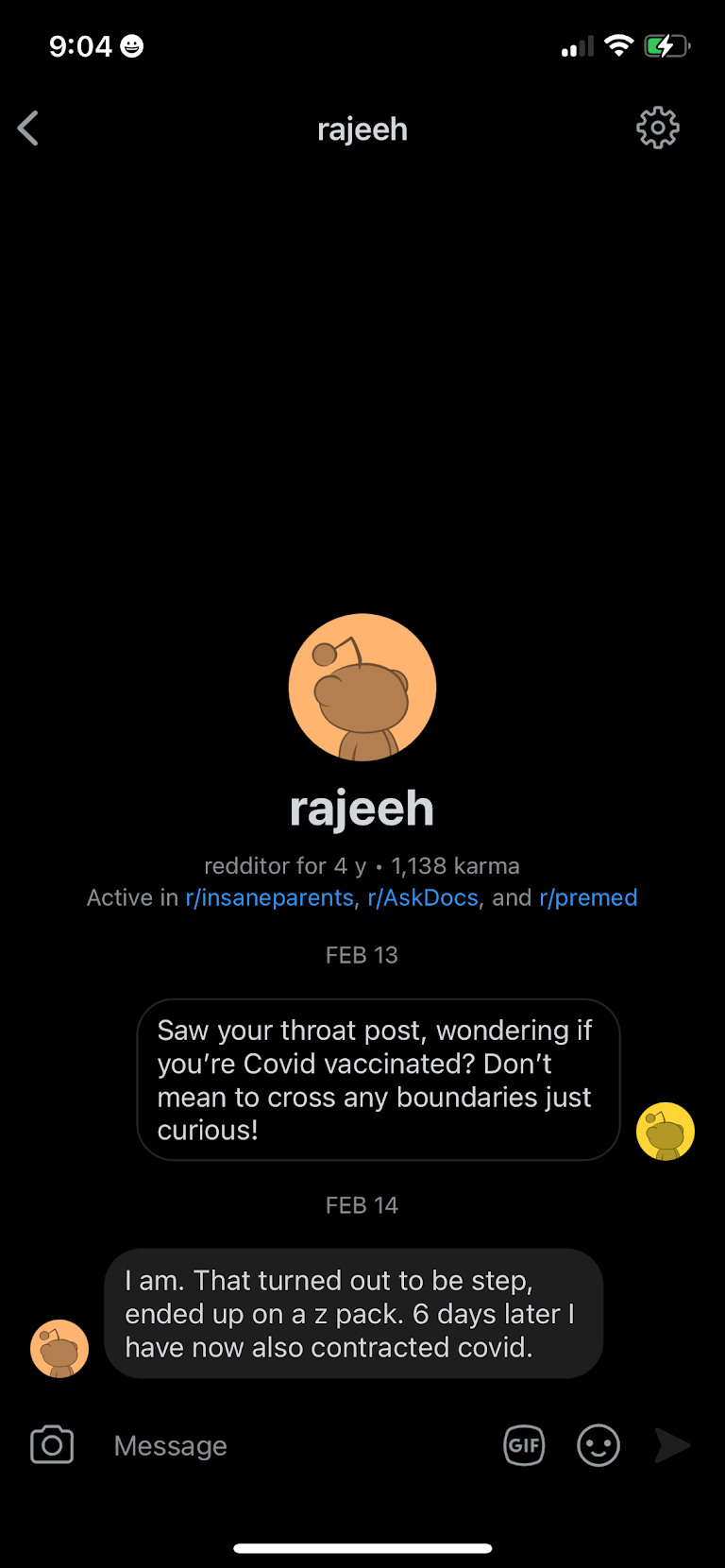Focus the Message text field
The height and width of the screenshot is (1568, 725).
(293, 1445)
